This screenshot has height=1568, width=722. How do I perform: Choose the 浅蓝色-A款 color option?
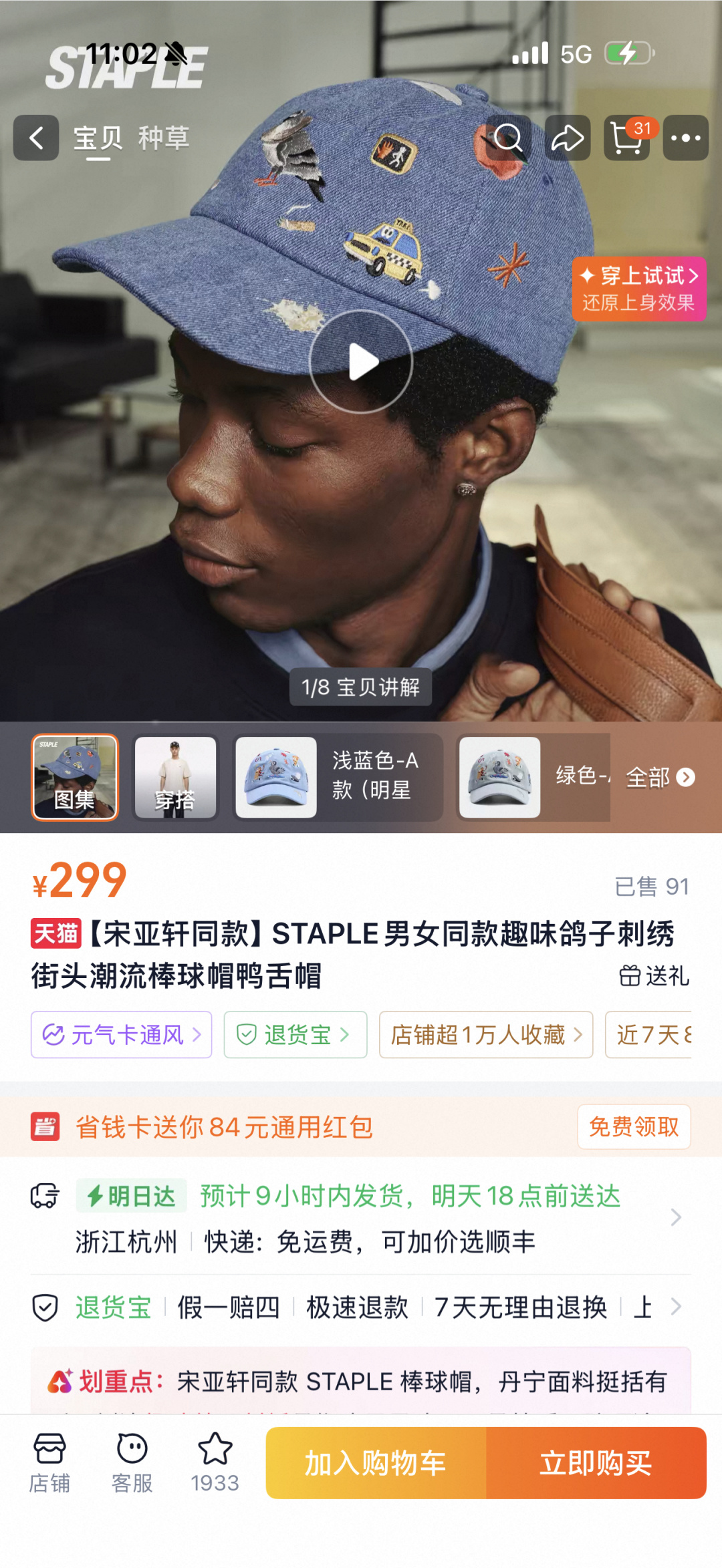coord(338,778)
